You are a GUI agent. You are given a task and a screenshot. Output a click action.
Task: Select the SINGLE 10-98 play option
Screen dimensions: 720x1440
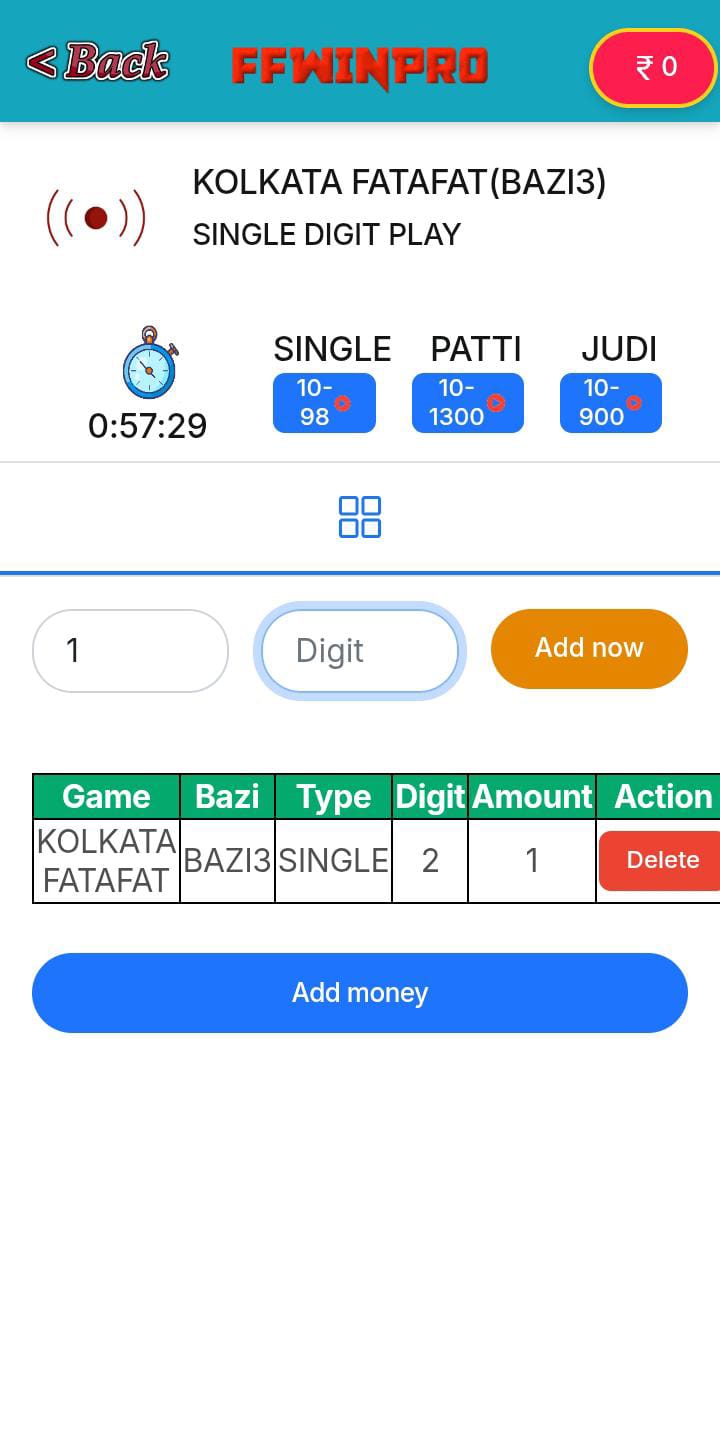(324, 403)
